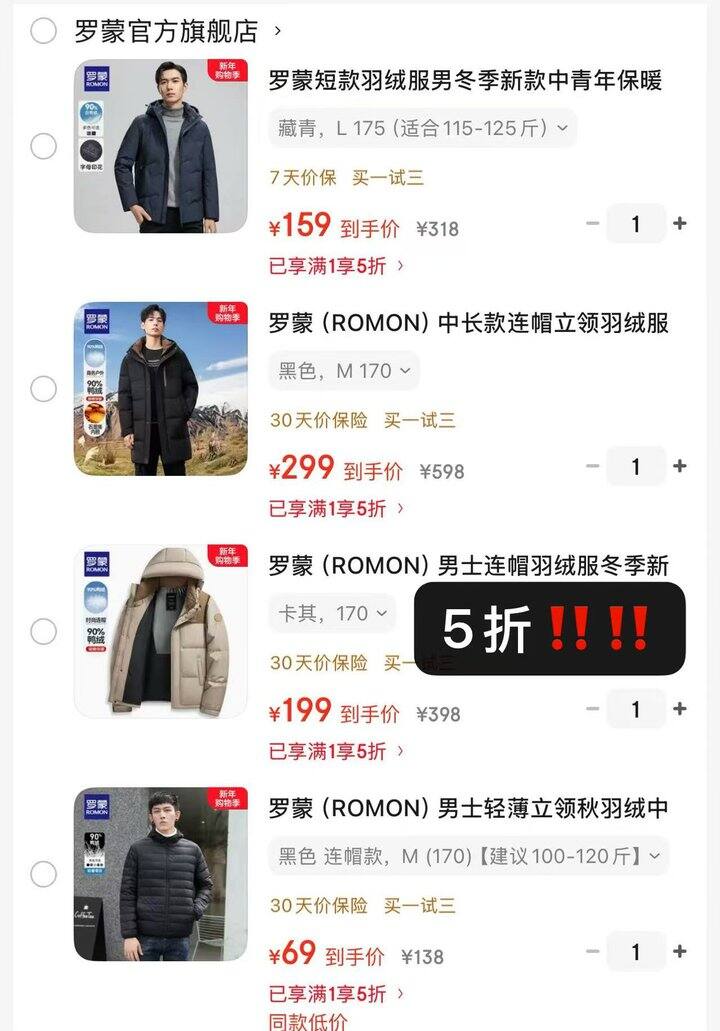The width and height of the screenshot is (720, 1031).
Task: Tap the 买一试三 label on second item
Action: (419, 421)
